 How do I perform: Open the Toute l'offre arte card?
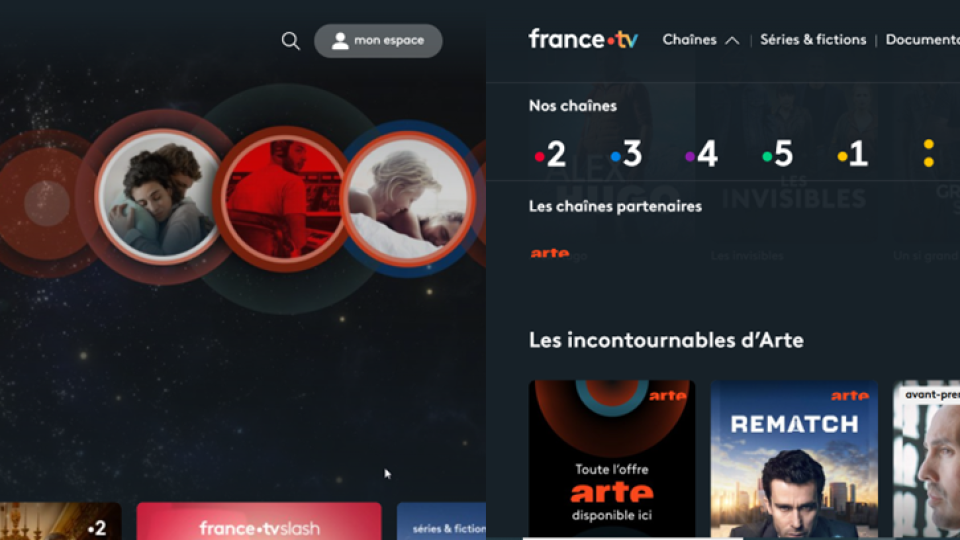click(611, 459)
